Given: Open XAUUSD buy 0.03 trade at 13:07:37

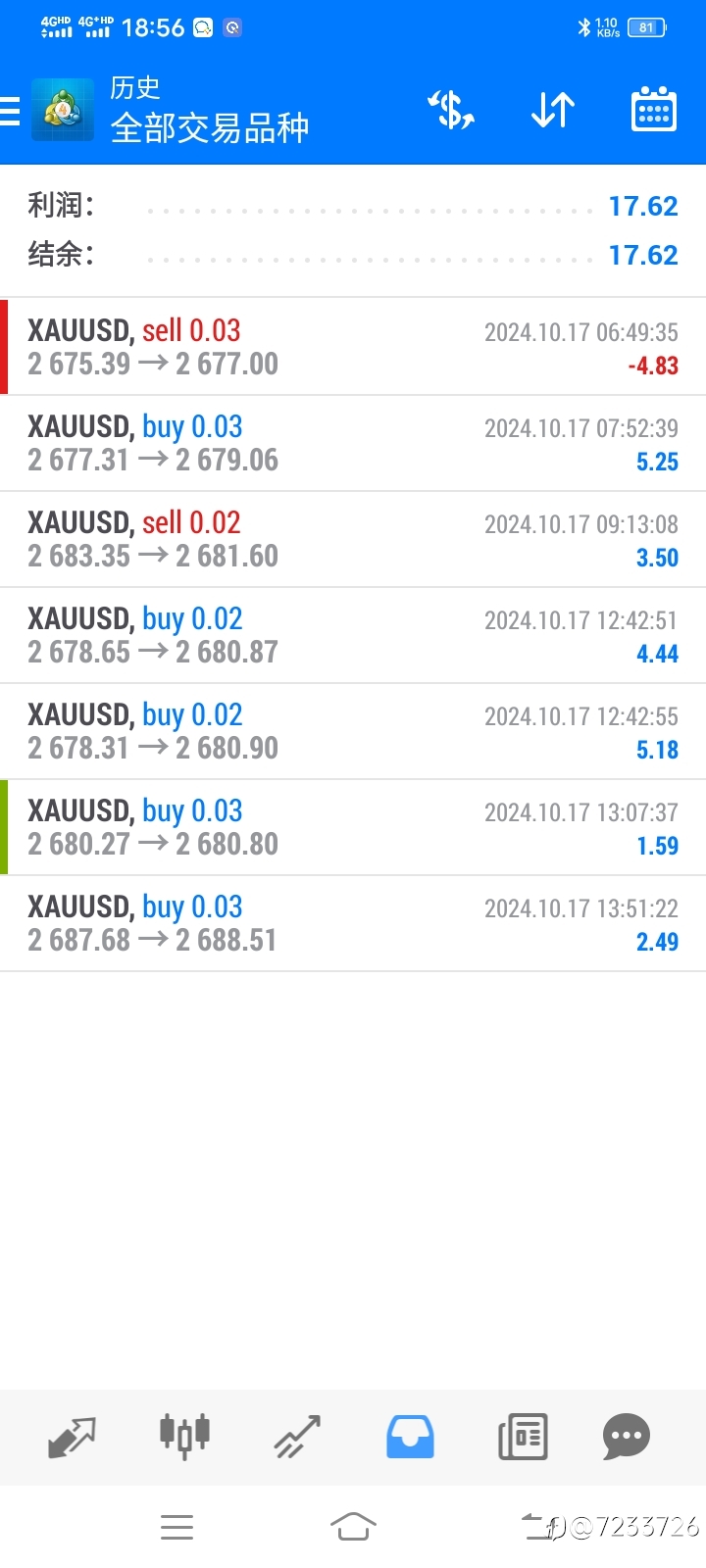Looking at the screenshot, I should point(353,827).
